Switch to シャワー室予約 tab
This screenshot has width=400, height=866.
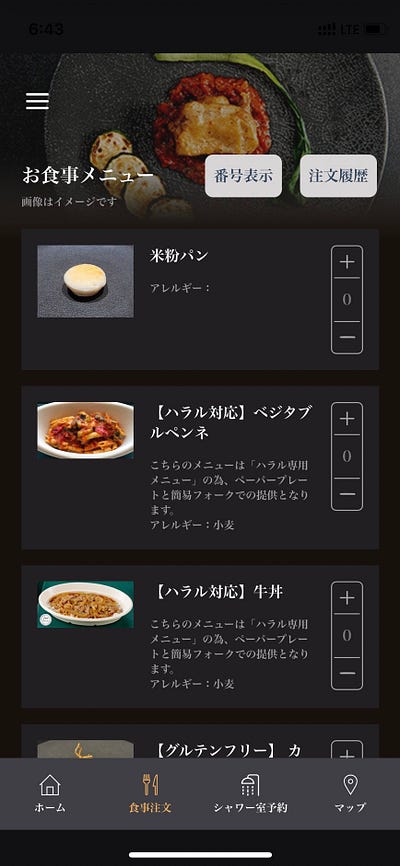[250, 794]
